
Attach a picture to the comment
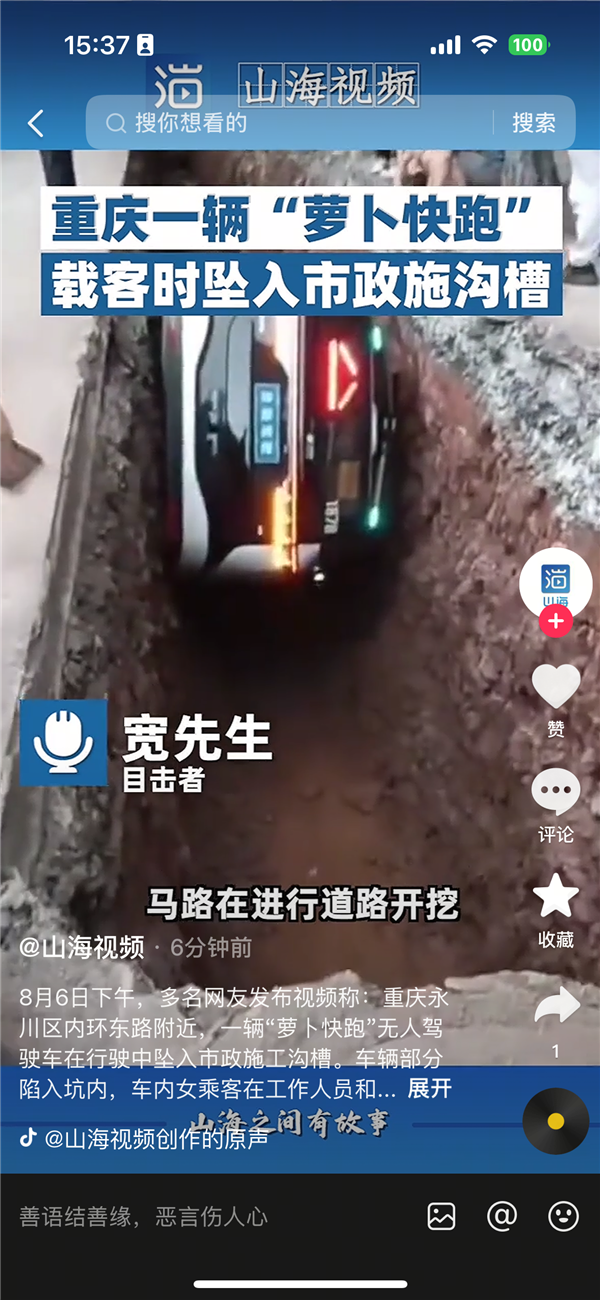pos(441,1216)
